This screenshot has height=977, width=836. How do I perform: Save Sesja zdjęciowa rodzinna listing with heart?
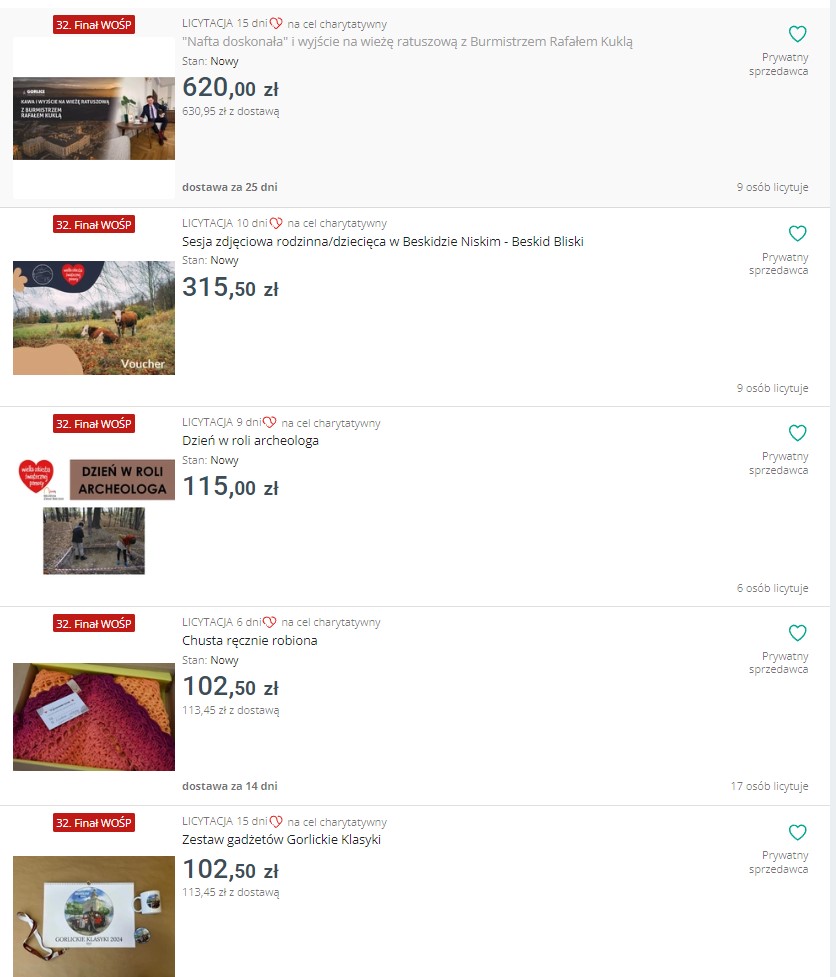tap(797, 234)
